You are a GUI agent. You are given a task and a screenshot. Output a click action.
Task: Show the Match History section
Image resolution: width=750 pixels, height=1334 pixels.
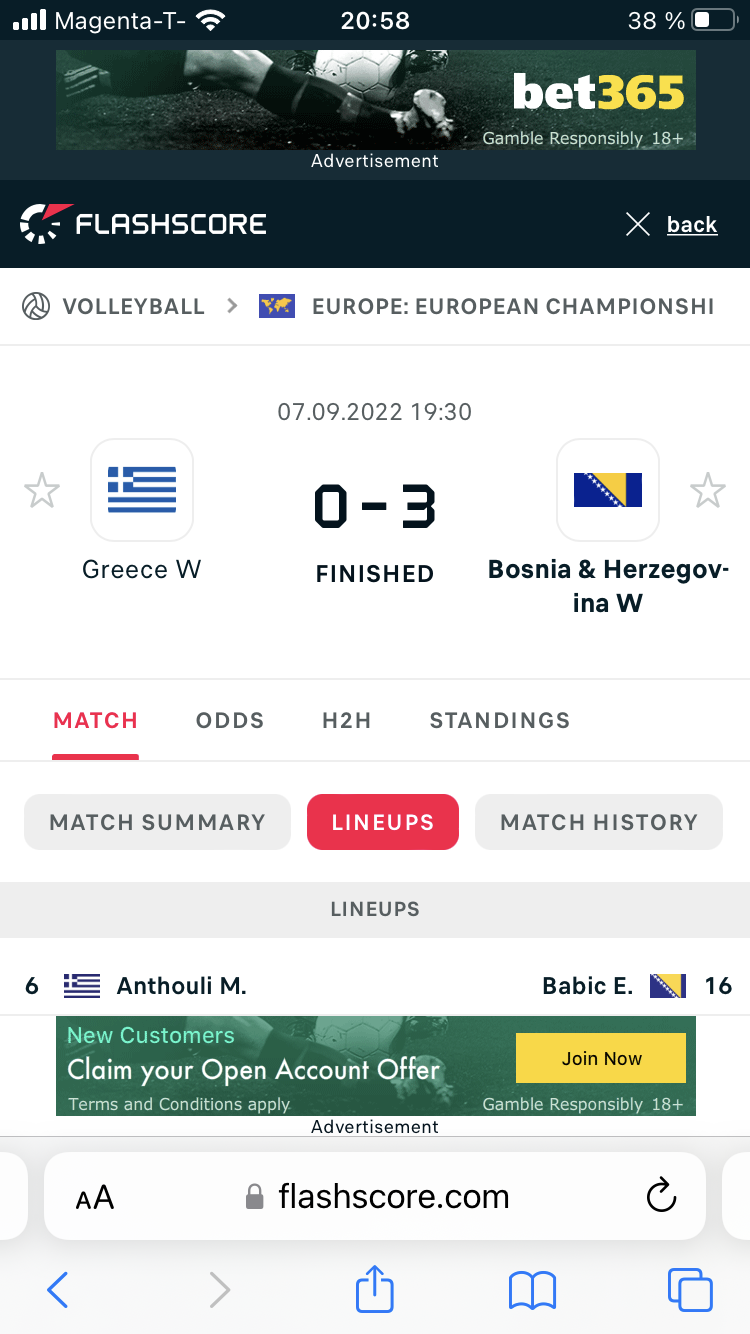coord(599,822)
